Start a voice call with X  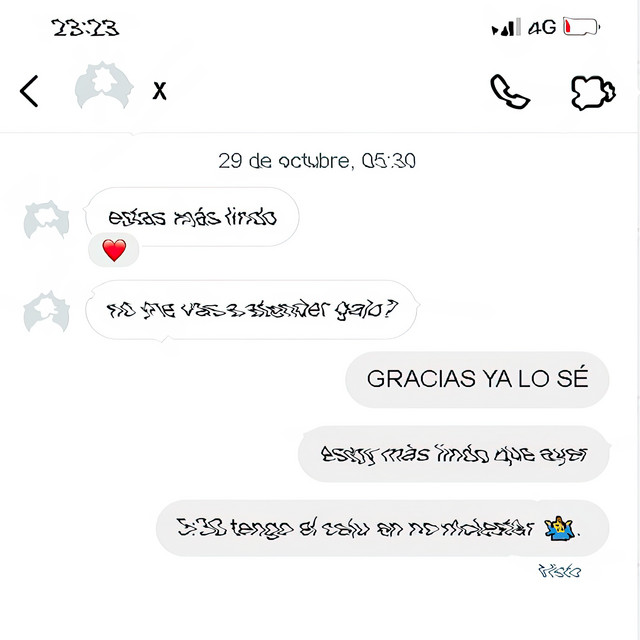509,91
